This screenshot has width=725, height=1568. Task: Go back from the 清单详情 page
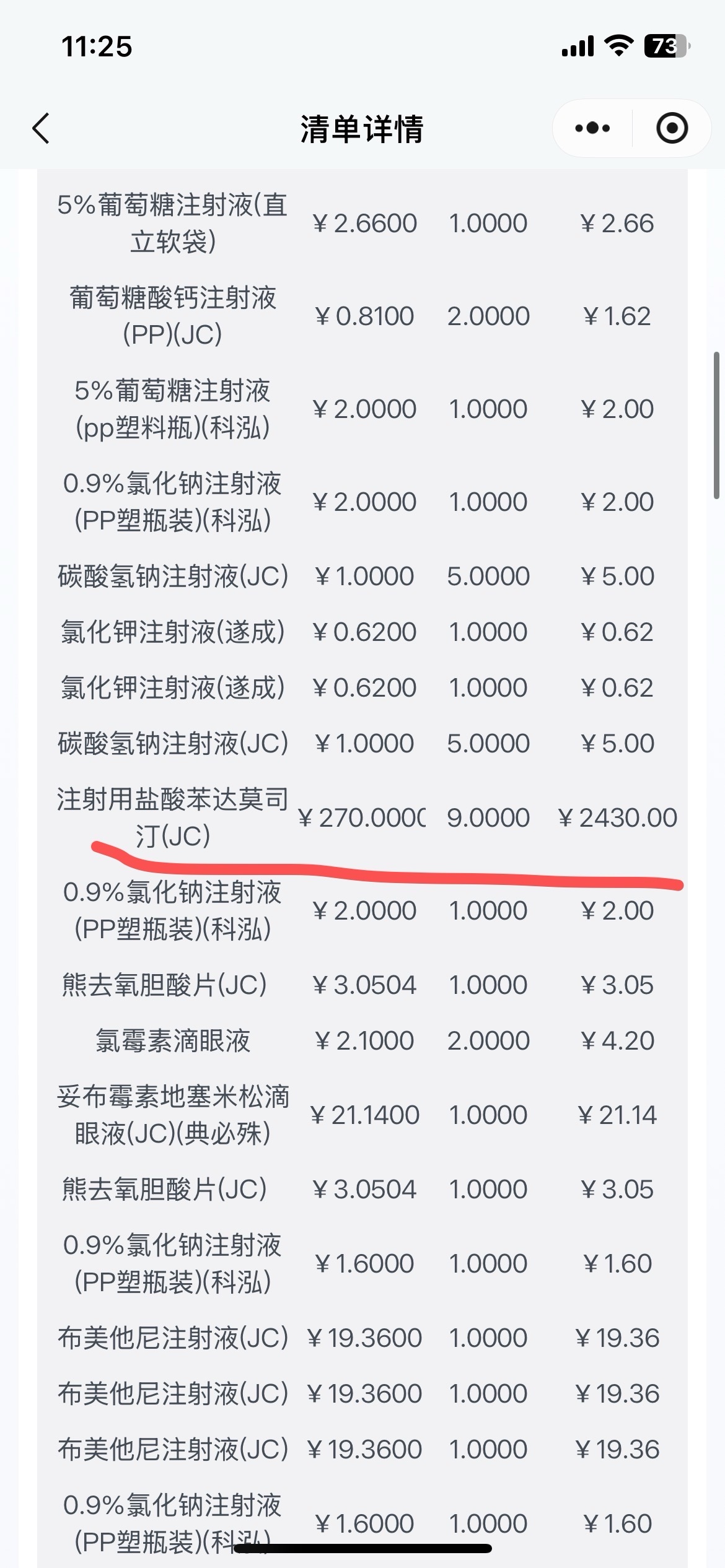pyautogui.click(x=41, y=129)
